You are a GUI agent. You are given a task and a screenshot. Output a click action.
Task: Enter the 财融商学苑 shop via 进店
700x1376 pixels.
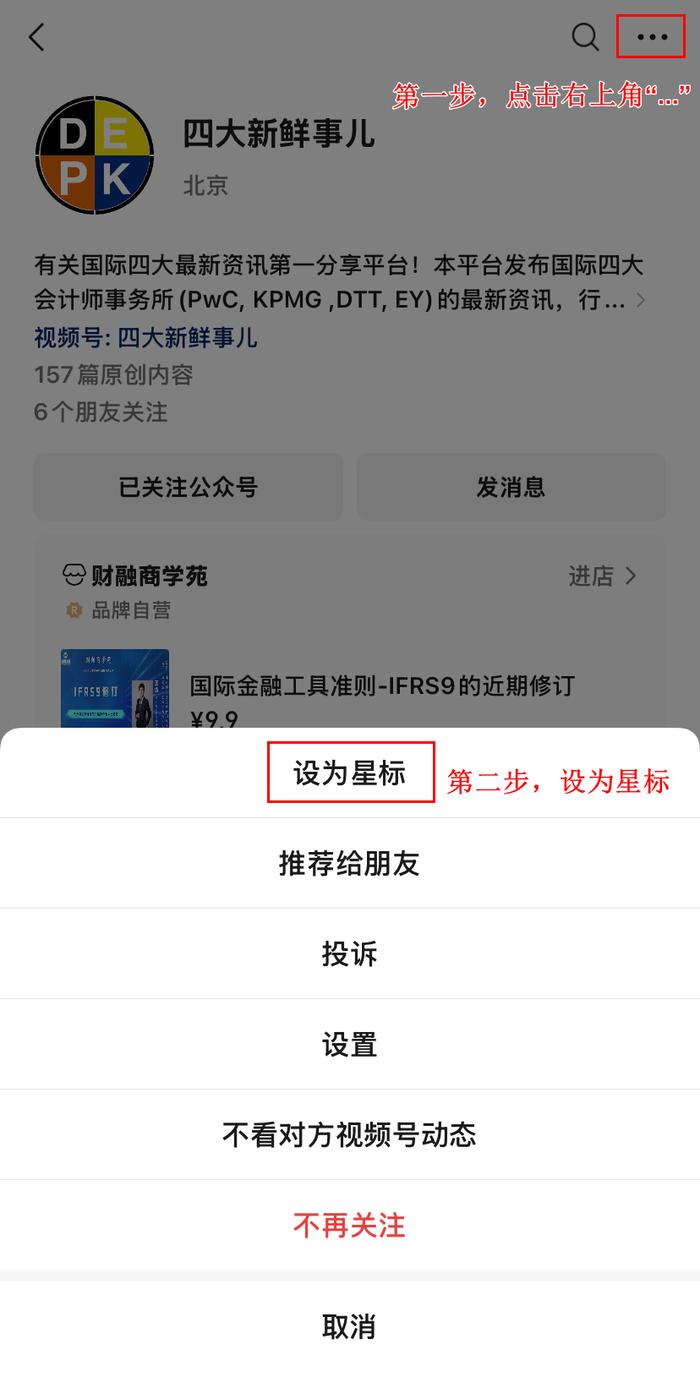click(x=602, y=576)
